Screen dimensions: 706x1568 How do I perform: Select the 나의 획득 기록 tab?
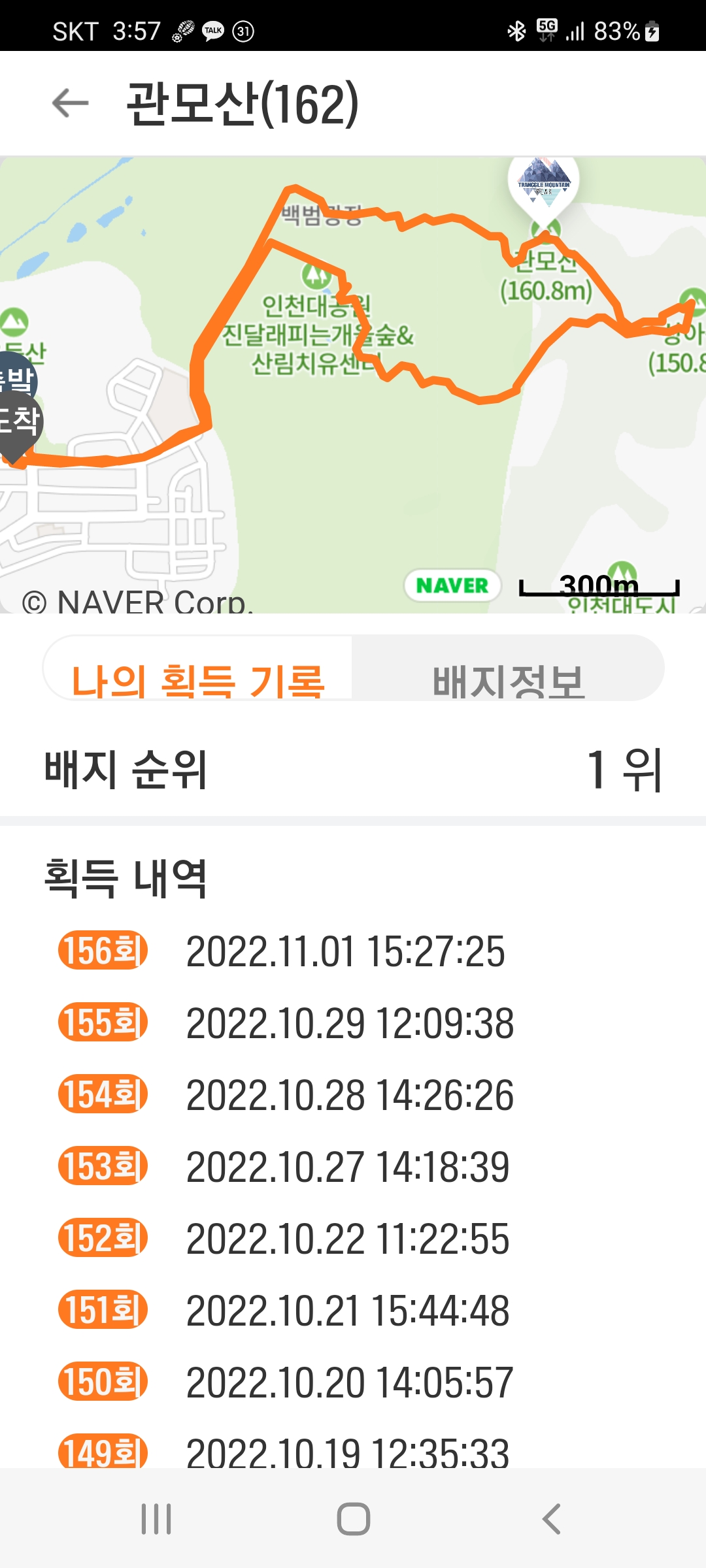click(198, 668)
